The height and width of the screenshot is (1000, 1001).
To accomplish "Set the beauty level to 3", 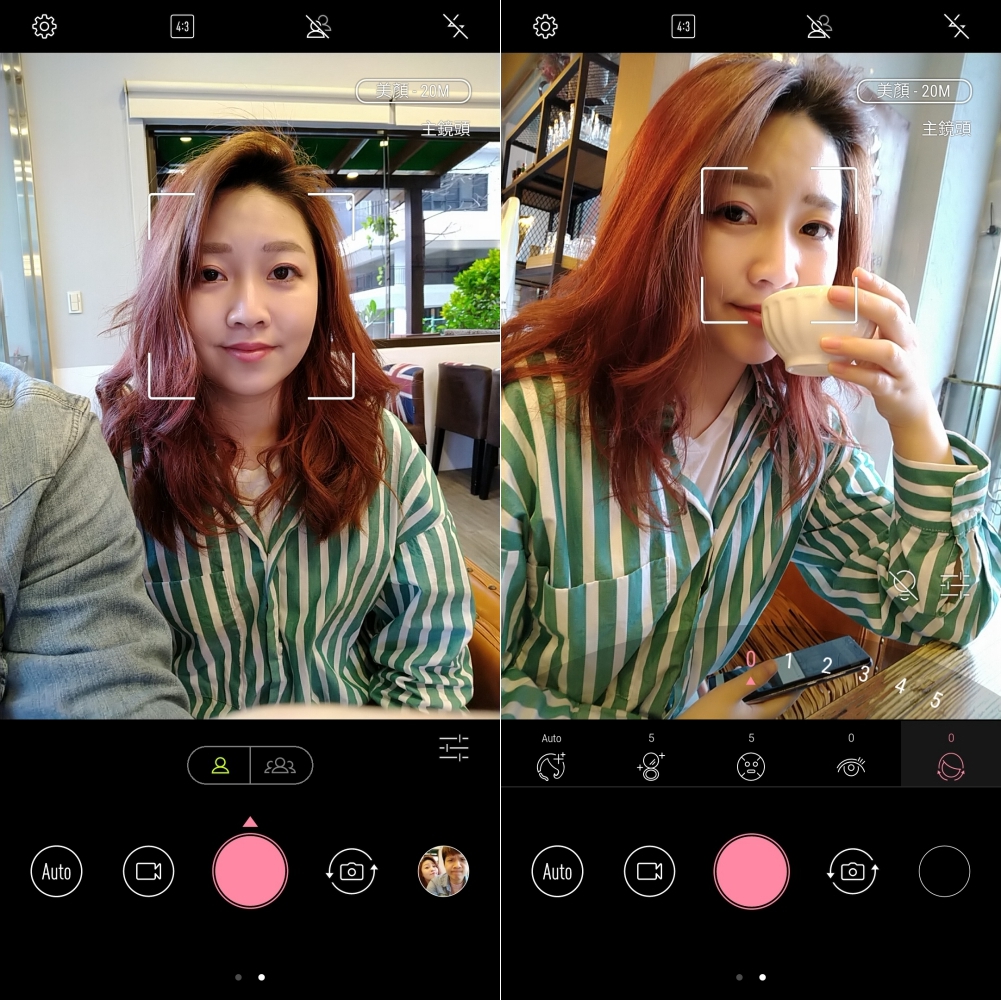I will [864, 673].
